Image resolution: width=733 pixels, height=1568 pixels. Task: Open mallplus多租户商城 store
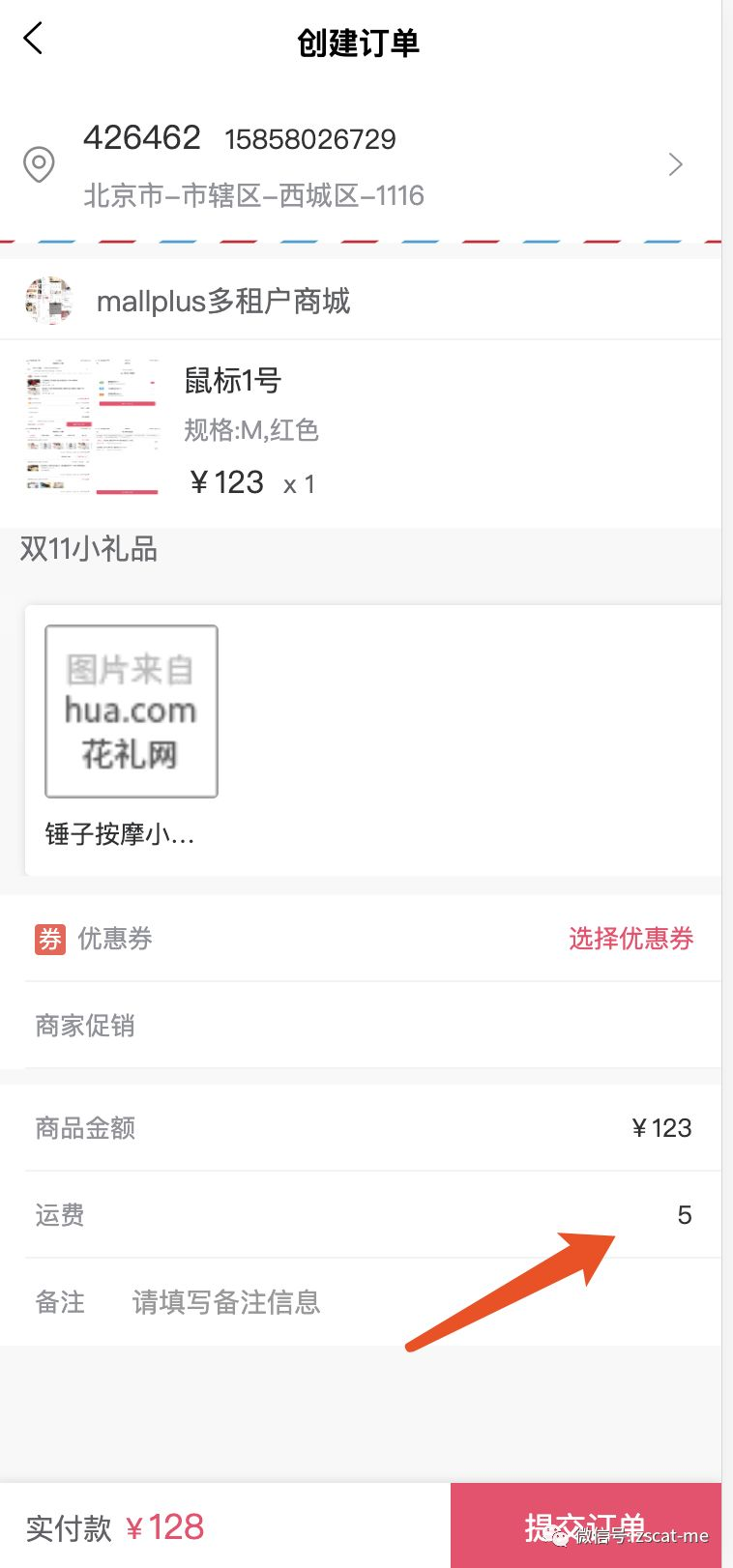(222, 301)
